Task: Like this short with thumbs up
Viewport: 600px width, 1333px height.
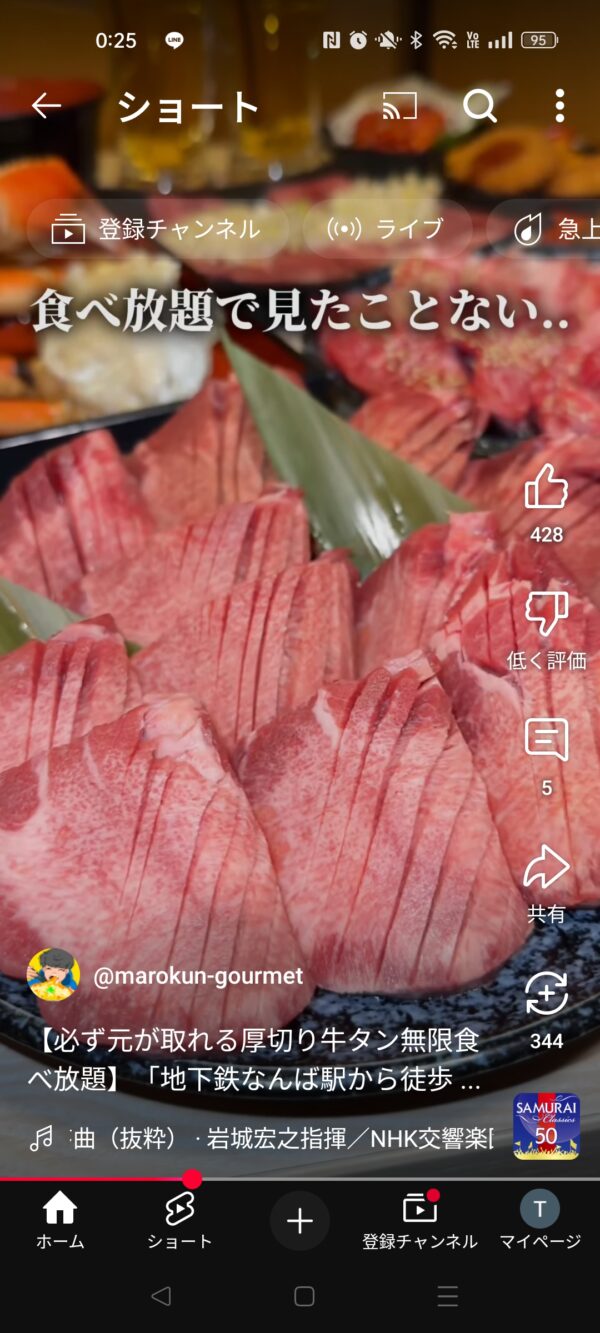Action: [546, 488]
